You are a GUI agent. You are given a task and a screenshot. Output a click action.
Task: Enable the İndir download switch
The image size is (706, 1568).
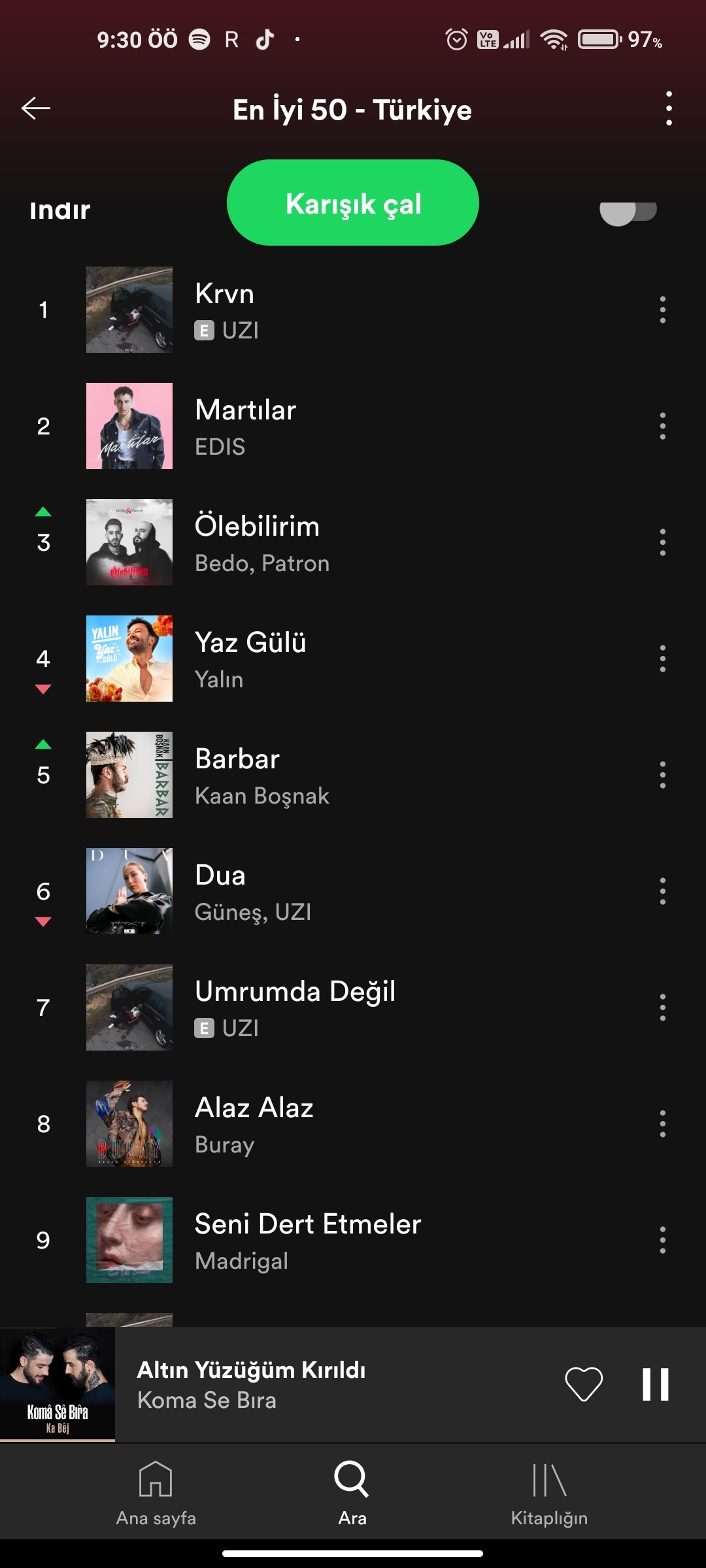(628, 210)
